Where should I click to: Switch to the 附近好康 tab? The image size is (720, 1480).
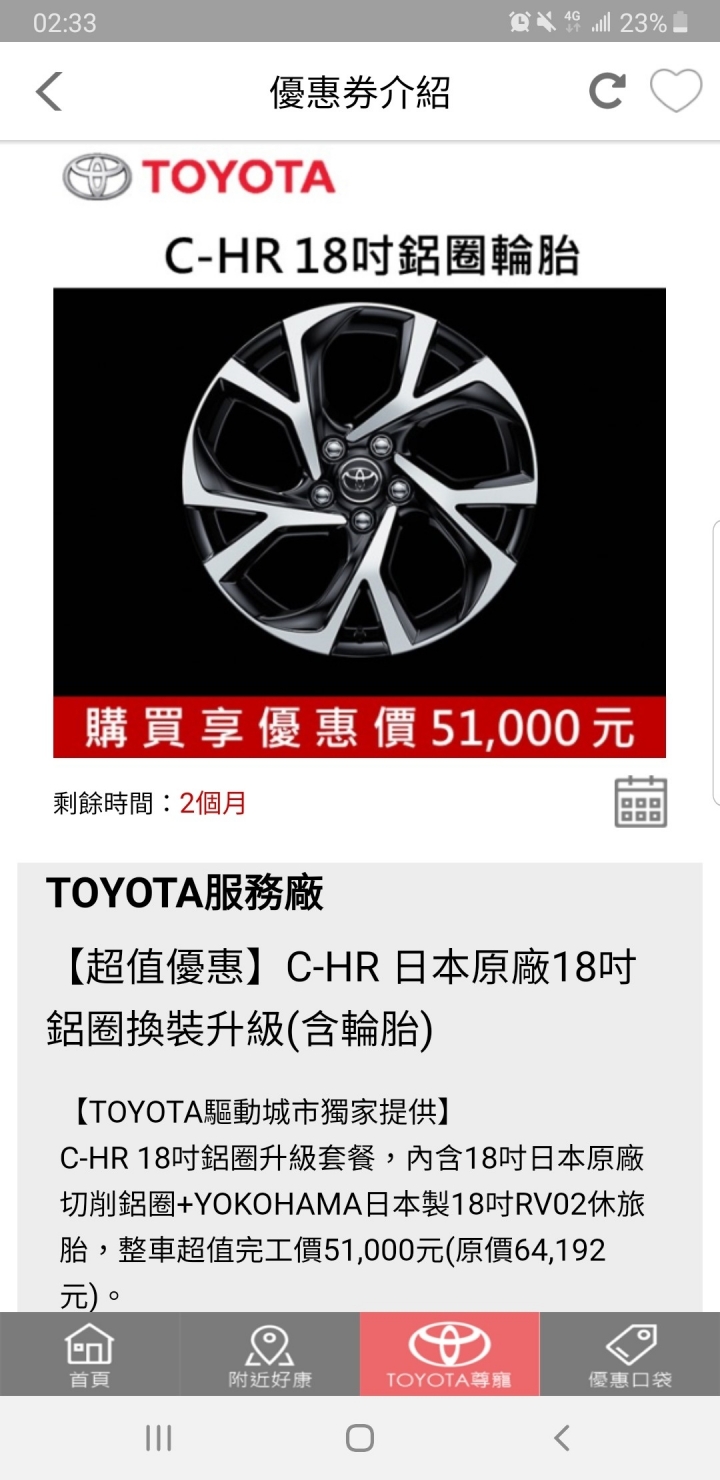pos(270,1354)
